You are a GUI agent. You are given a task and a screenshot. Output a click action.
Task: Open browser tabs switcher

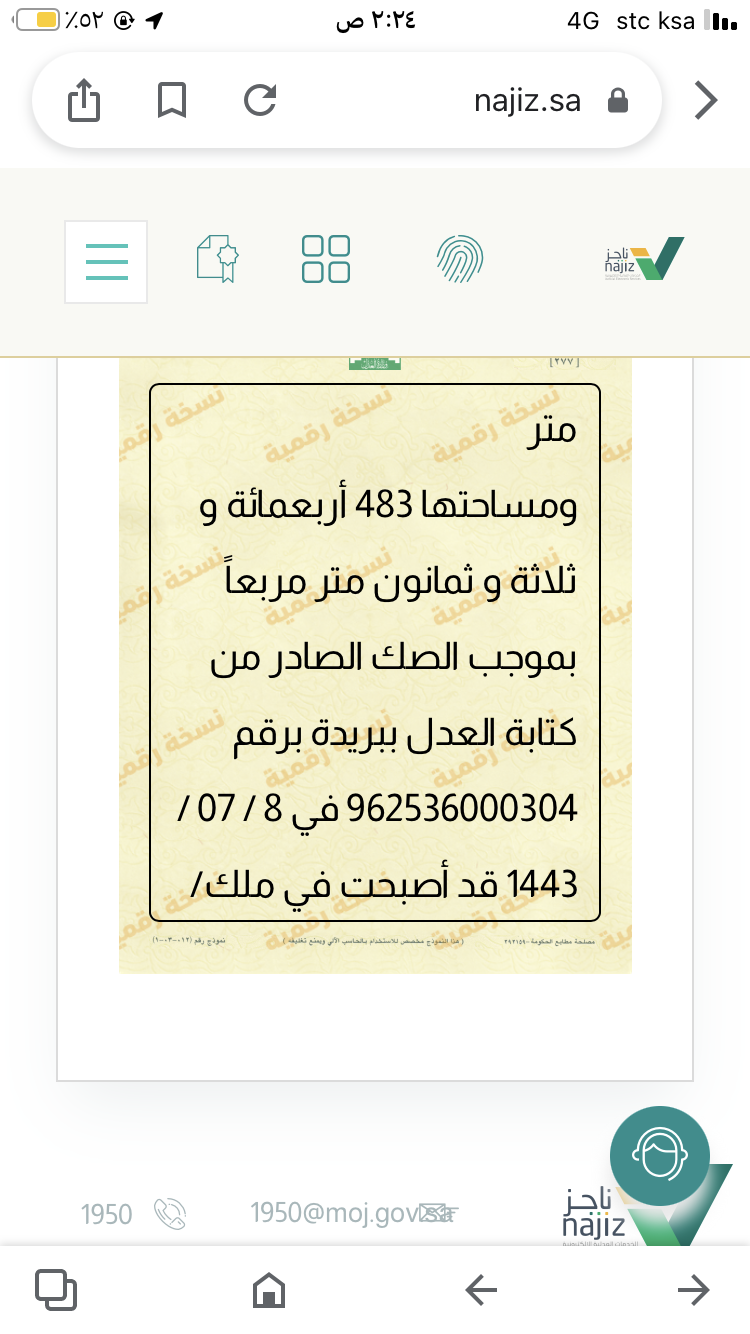[x=56, y=1290]
